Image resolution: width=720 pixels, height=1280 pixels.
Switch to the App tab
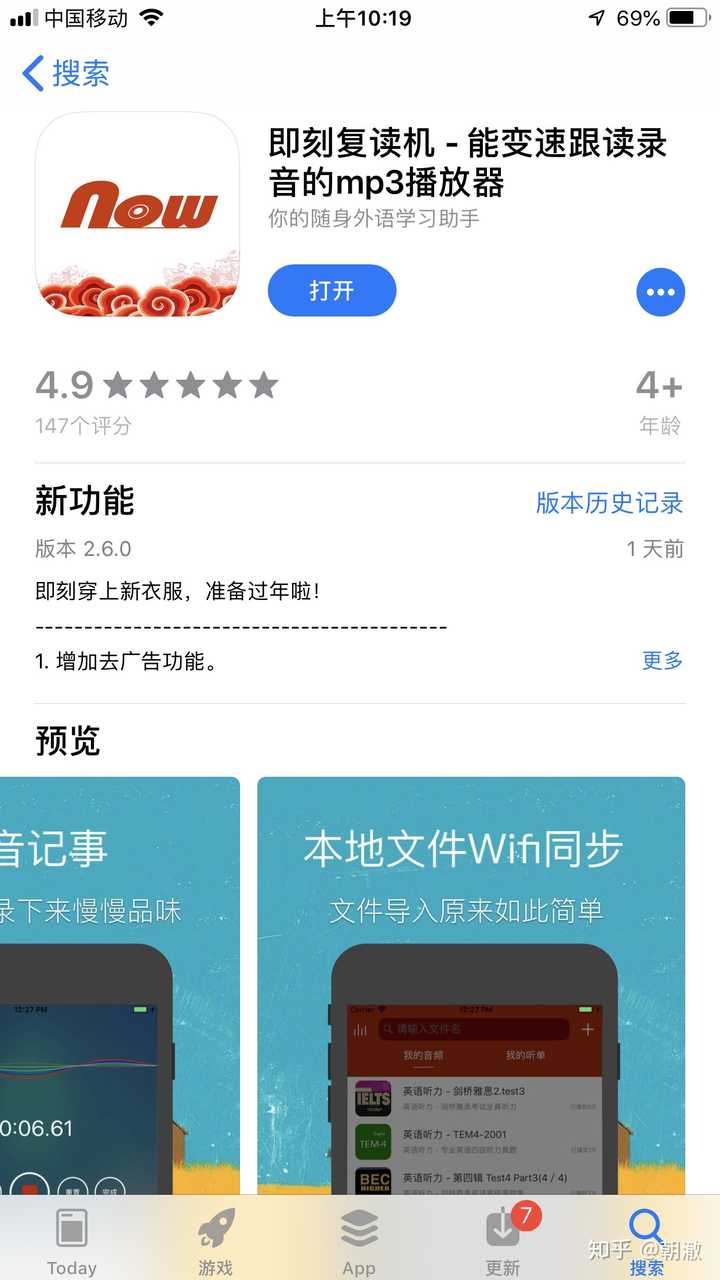[359, 1240]
